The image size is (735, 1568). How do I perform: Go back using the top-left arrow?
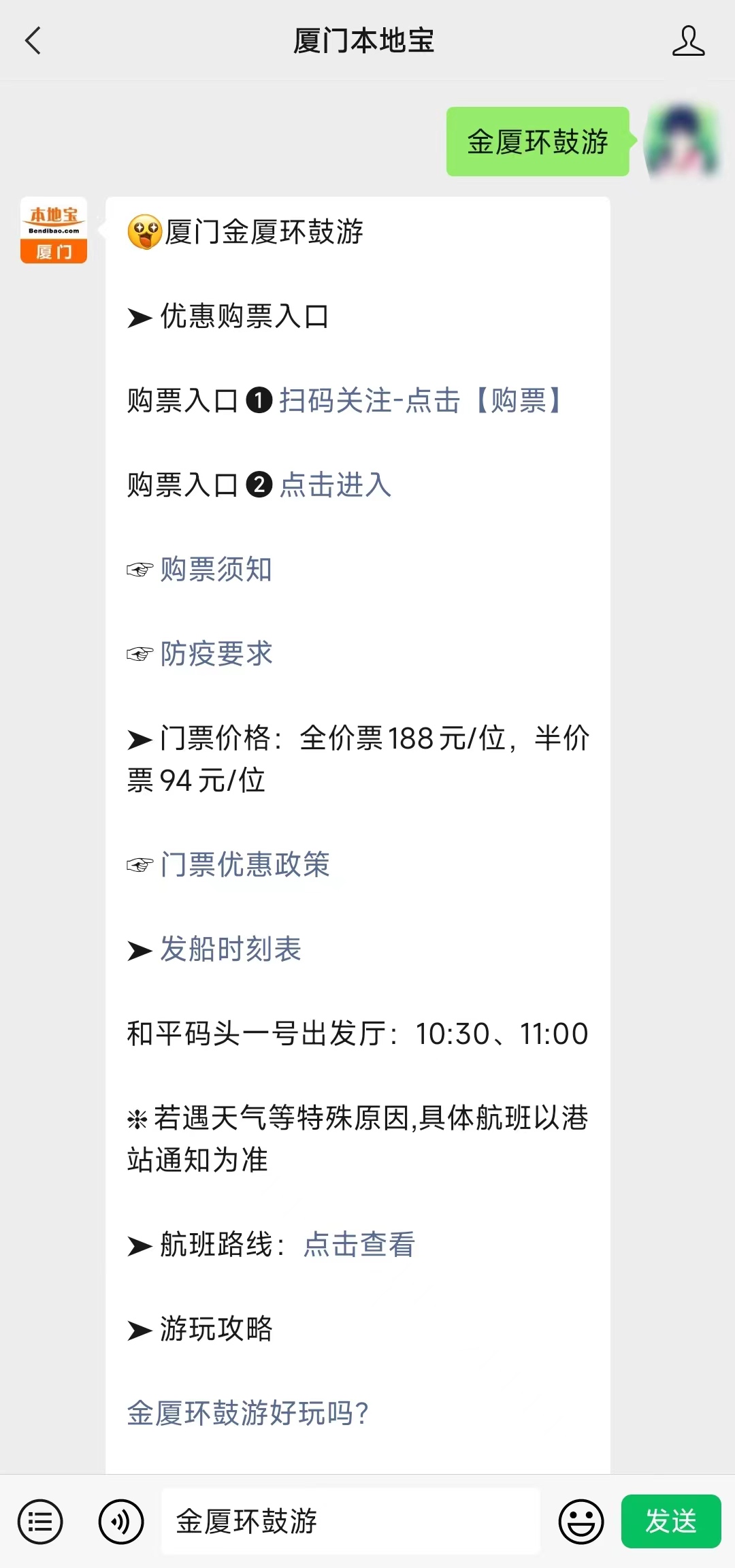(33, 41)
